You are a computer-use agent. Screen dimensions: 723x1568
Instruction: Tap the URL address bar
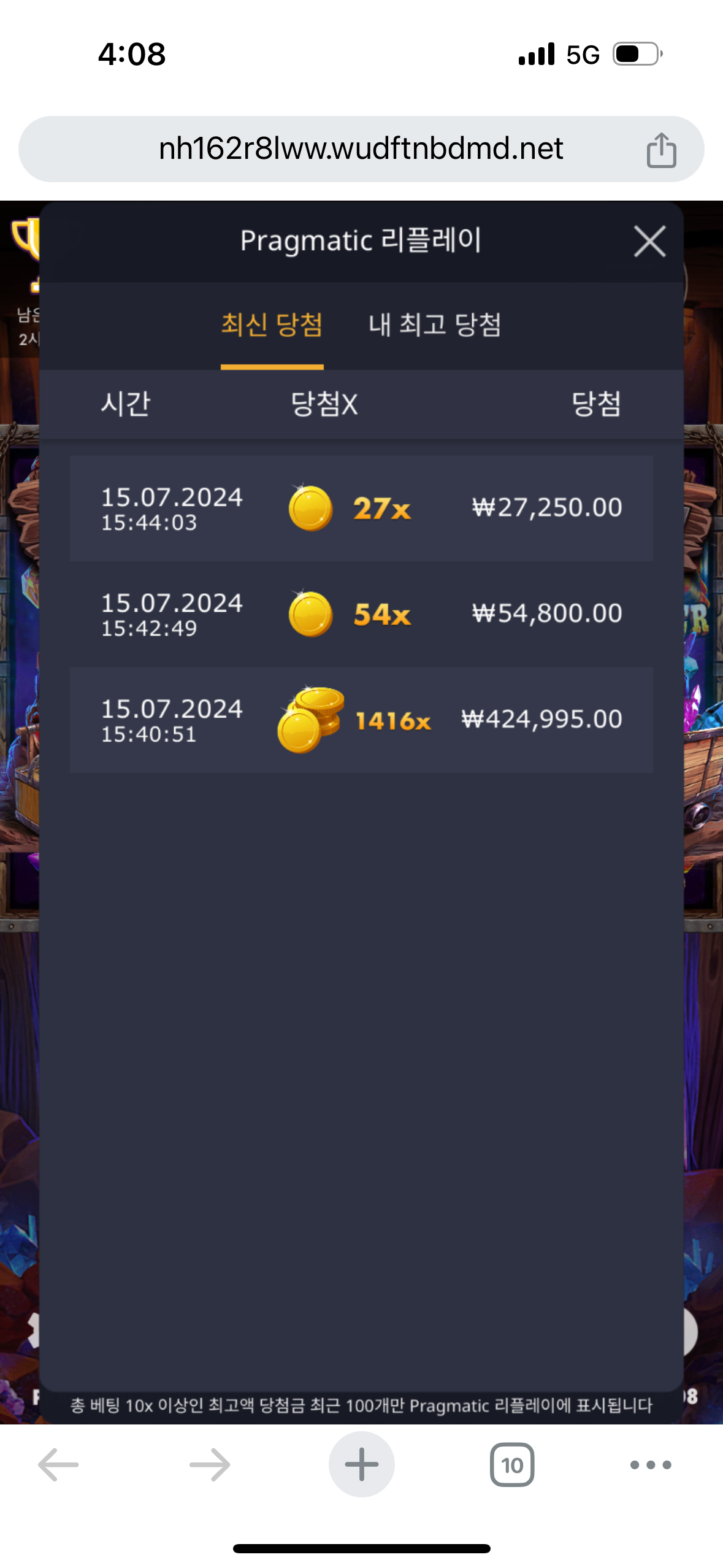[361, 149]
